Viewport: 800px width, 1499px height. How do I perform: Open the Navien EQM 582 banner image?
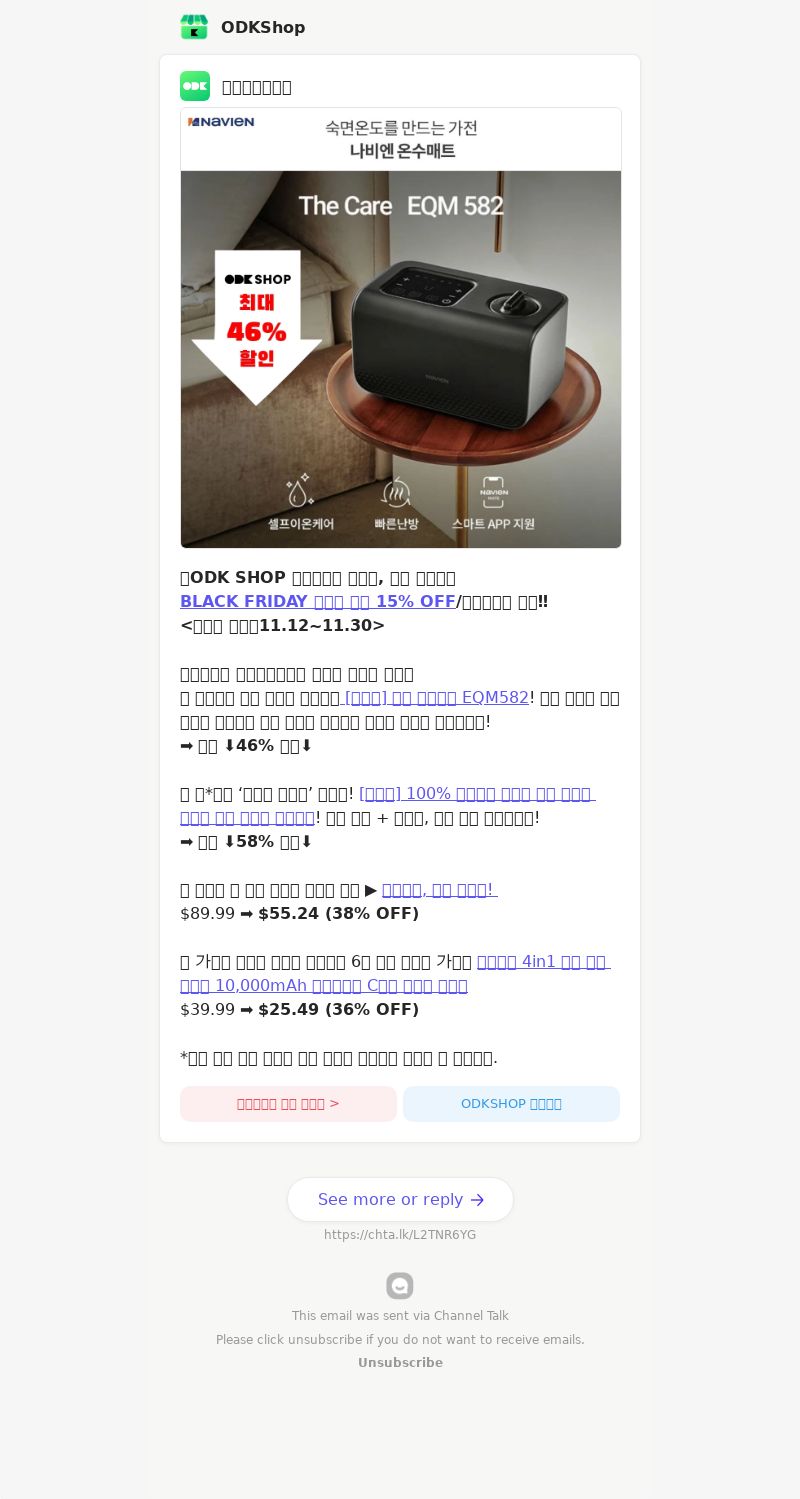point(401,328)
